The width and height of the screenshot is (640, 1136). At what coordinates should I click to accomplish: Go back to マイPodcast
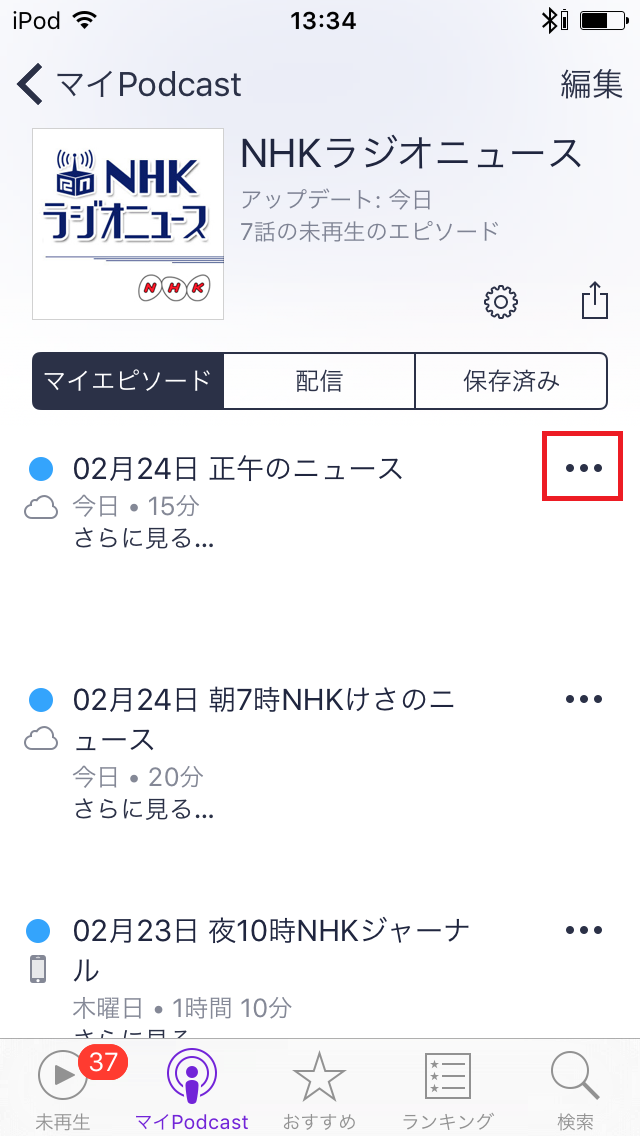(129, 85)
